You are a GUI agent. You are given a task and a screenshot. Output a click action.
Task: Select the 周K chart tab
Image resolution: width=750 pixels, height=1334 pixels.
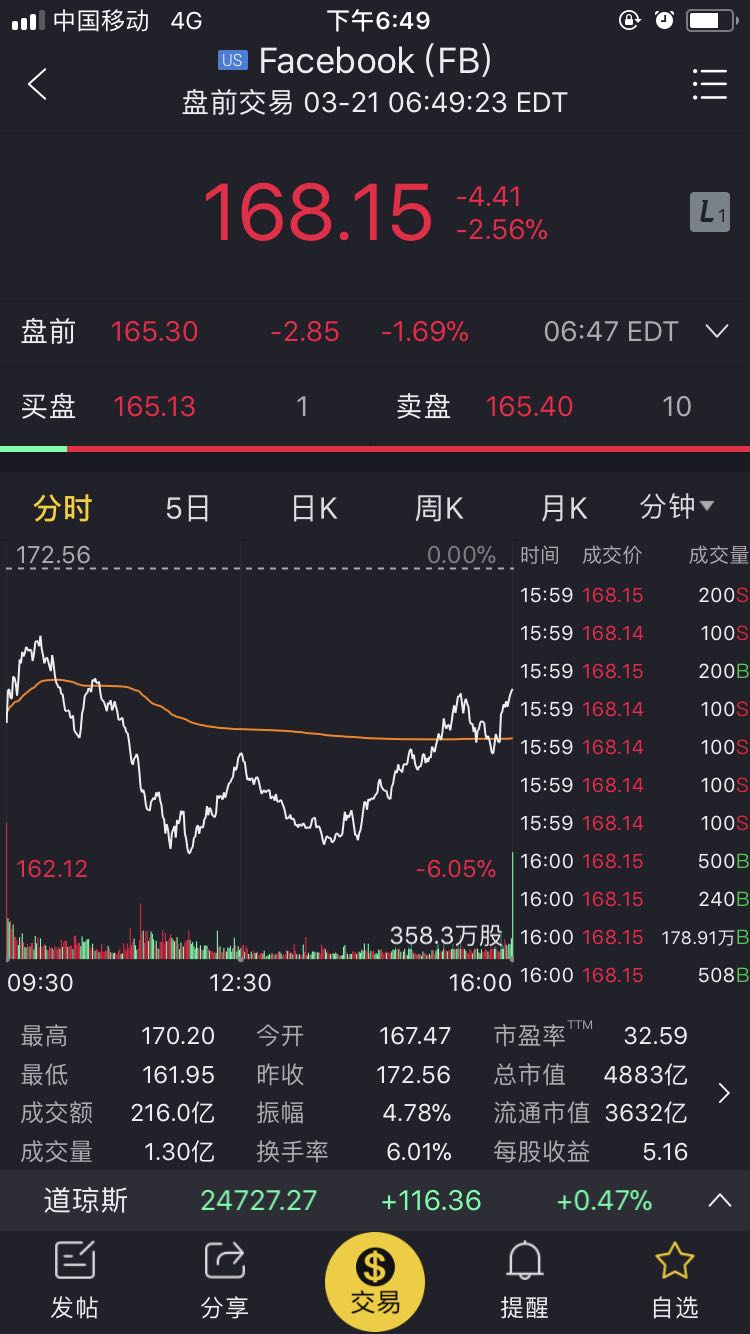click(x=439, y=508)
